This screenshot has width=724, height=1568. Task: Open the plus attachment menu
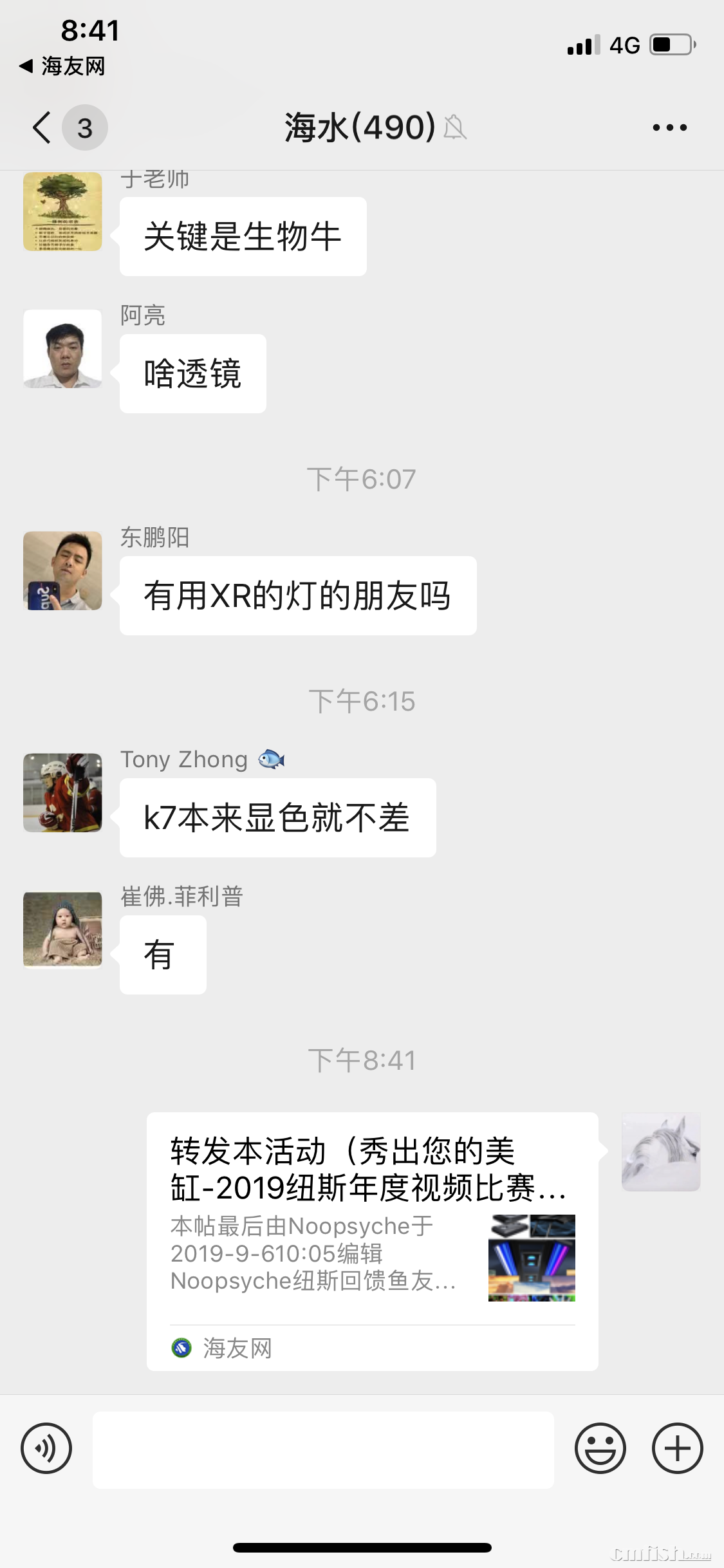[677, 1448]
